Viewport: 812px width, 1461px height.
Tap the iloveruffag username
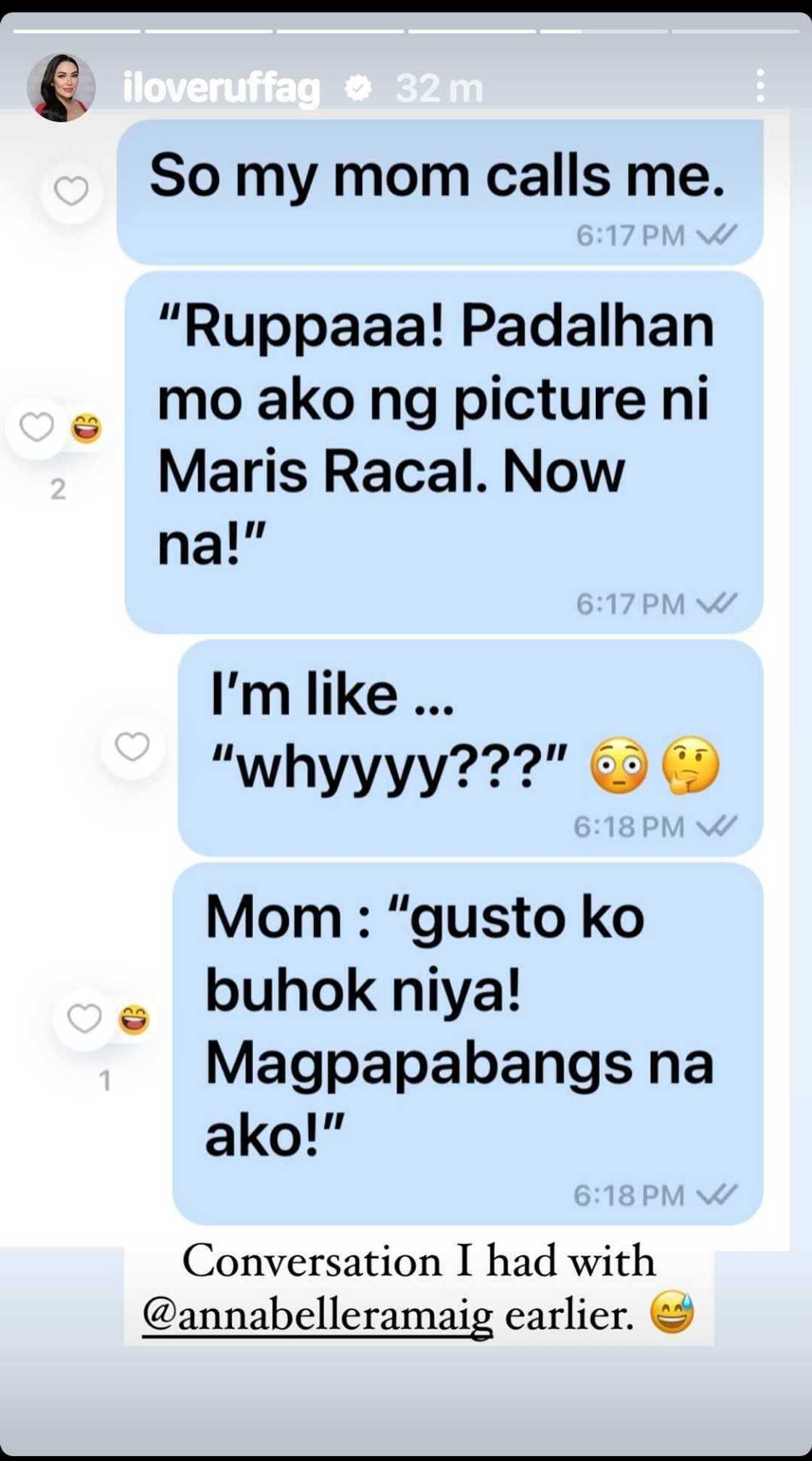pos(221,88)
